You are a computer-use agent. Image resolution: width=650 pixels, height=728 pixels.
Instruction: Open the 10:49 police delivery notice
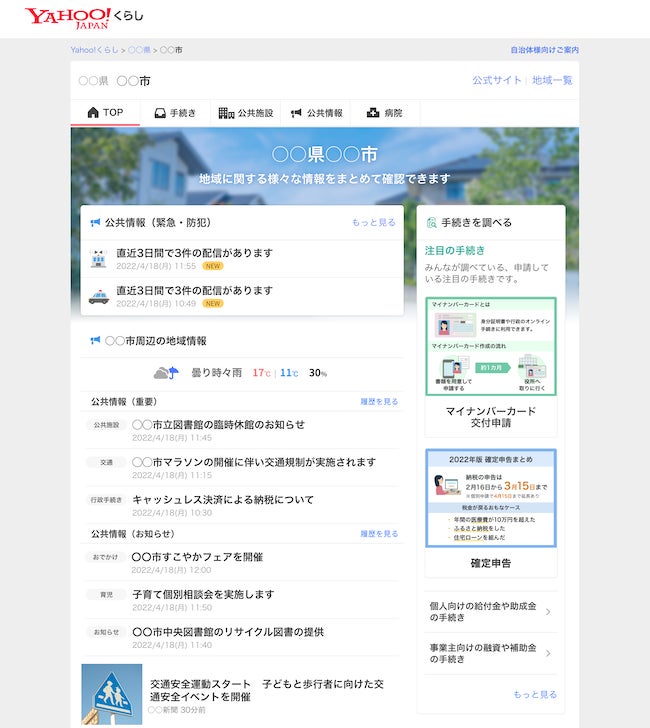(x=242, y=296)
